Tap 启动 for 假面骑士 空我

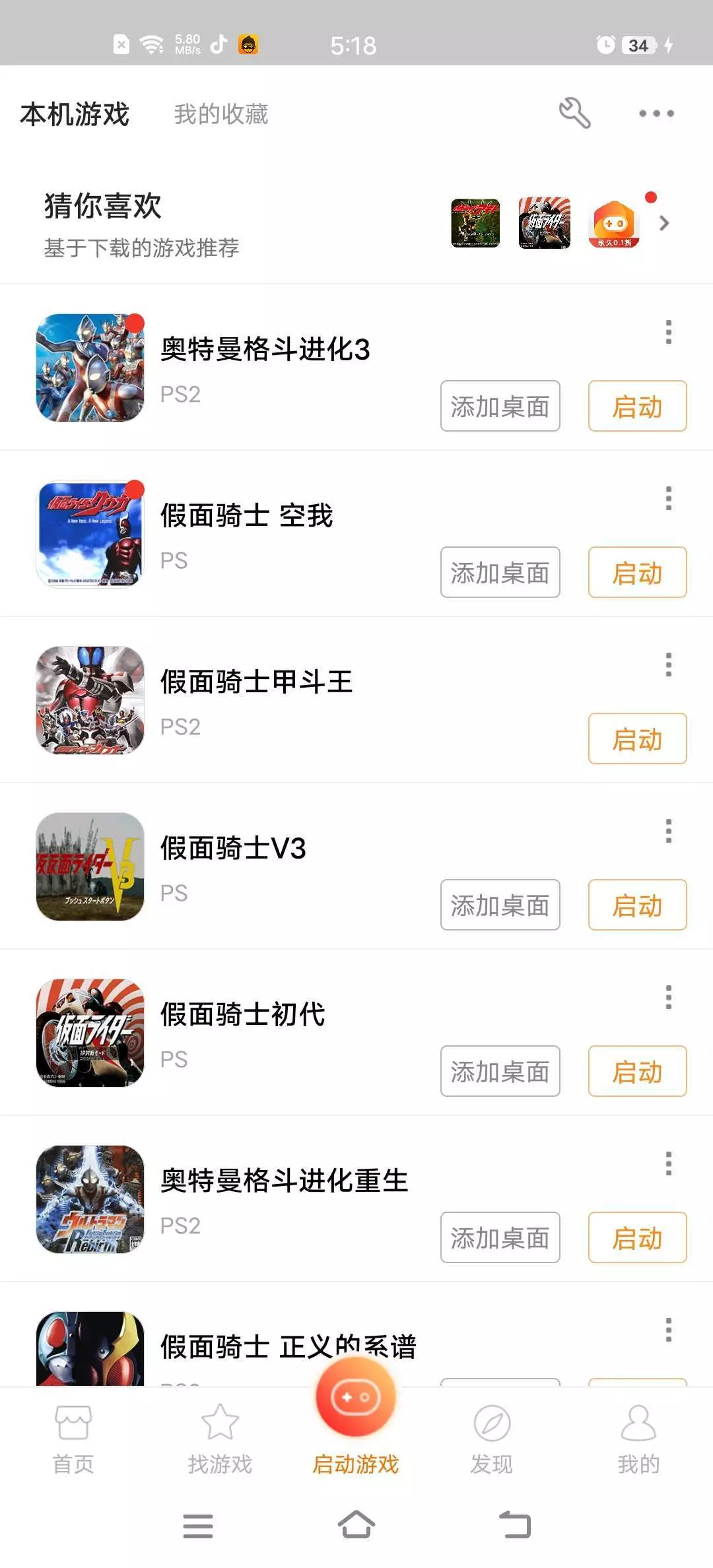click(637, 572)
